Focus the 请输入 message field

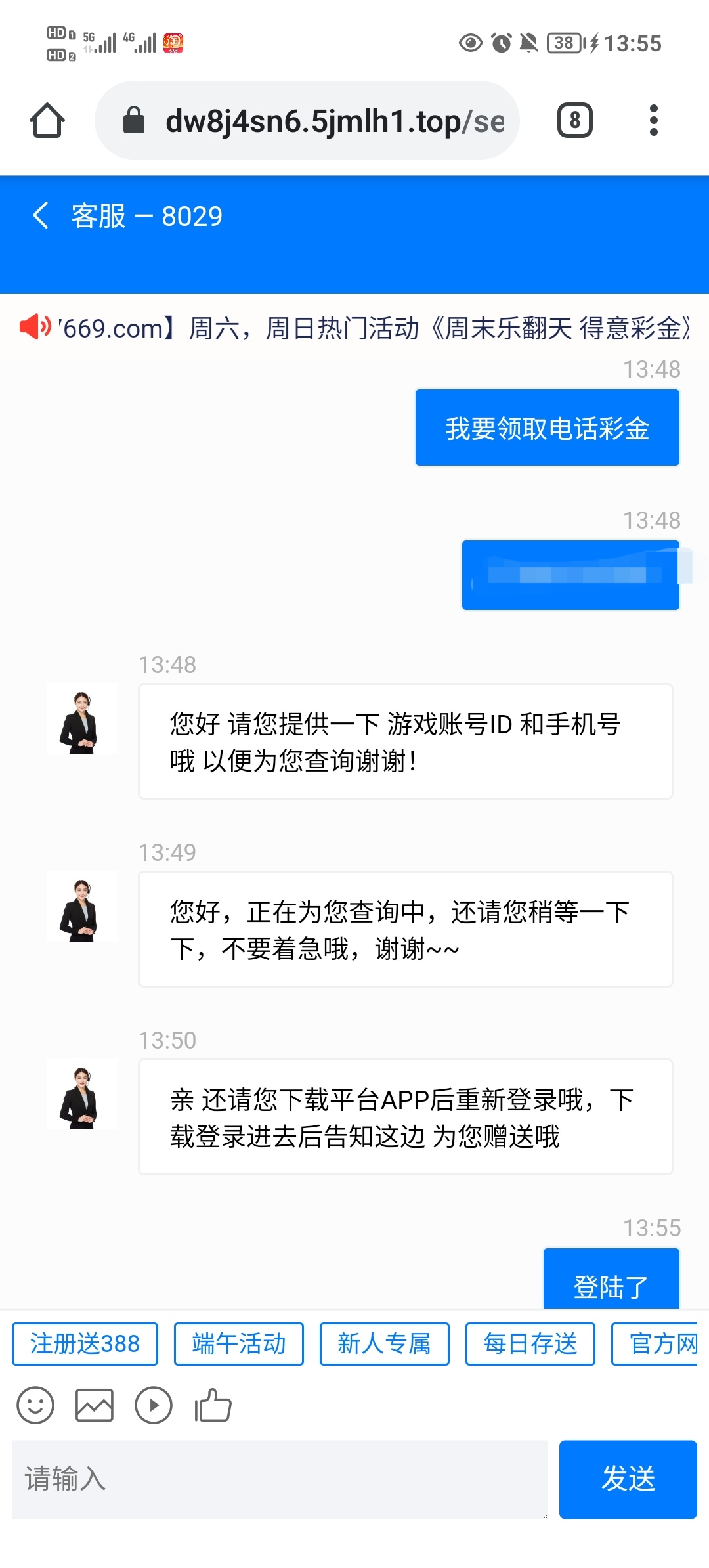point(279,1479)
